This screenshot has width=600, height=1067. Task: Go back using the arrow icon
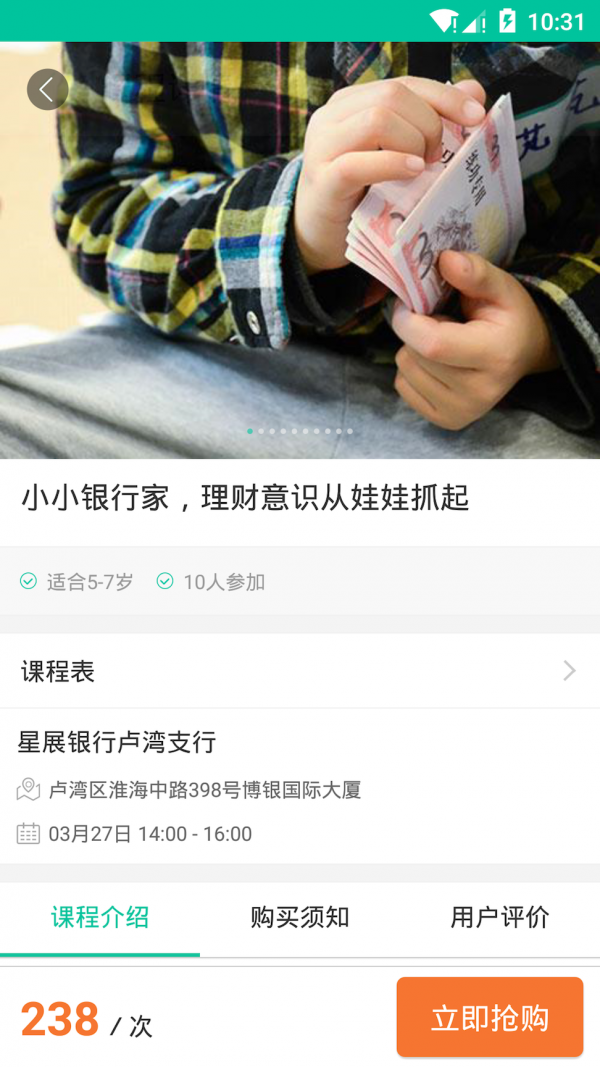click(x=47, y=90)
